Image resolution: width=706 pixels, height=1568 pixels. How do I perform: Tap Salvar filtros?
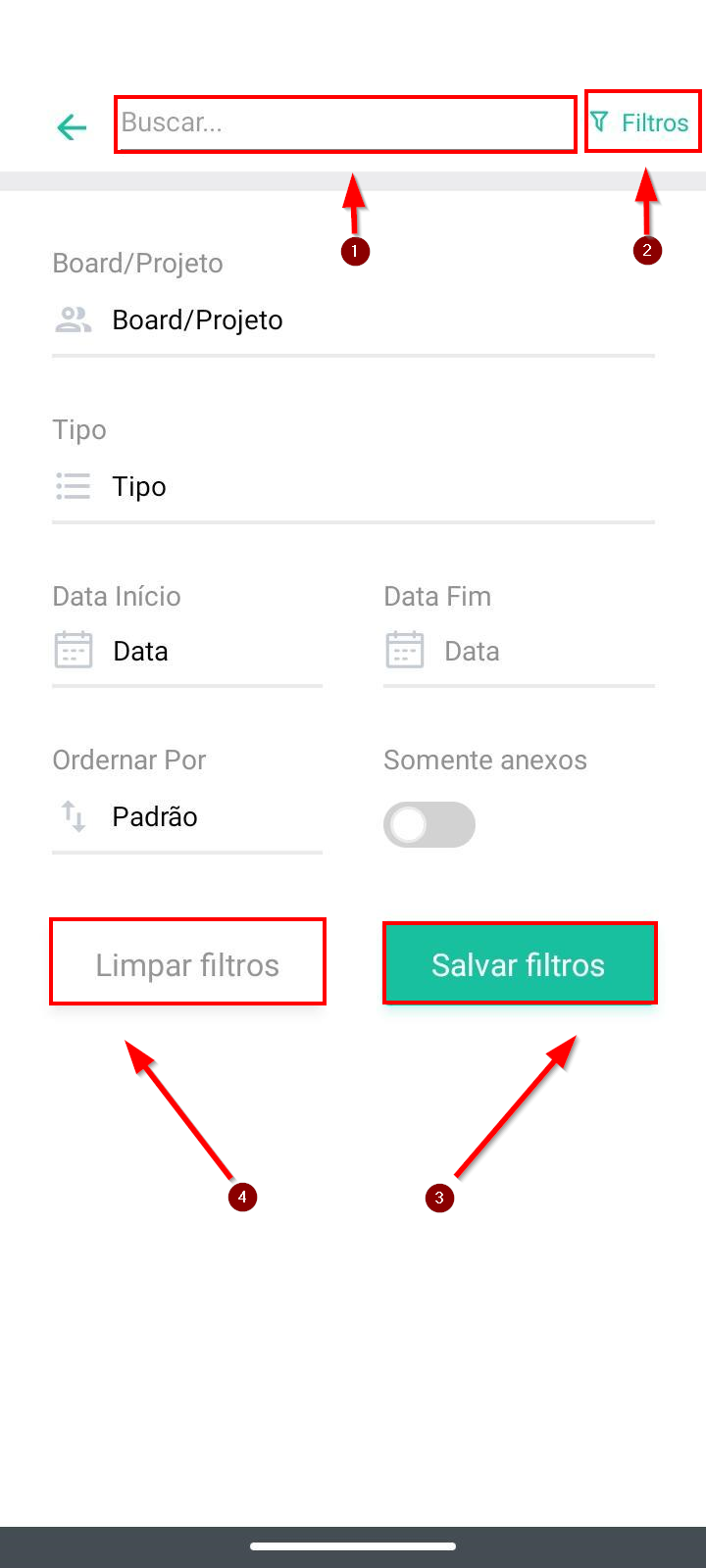click(x=519, y=964)
